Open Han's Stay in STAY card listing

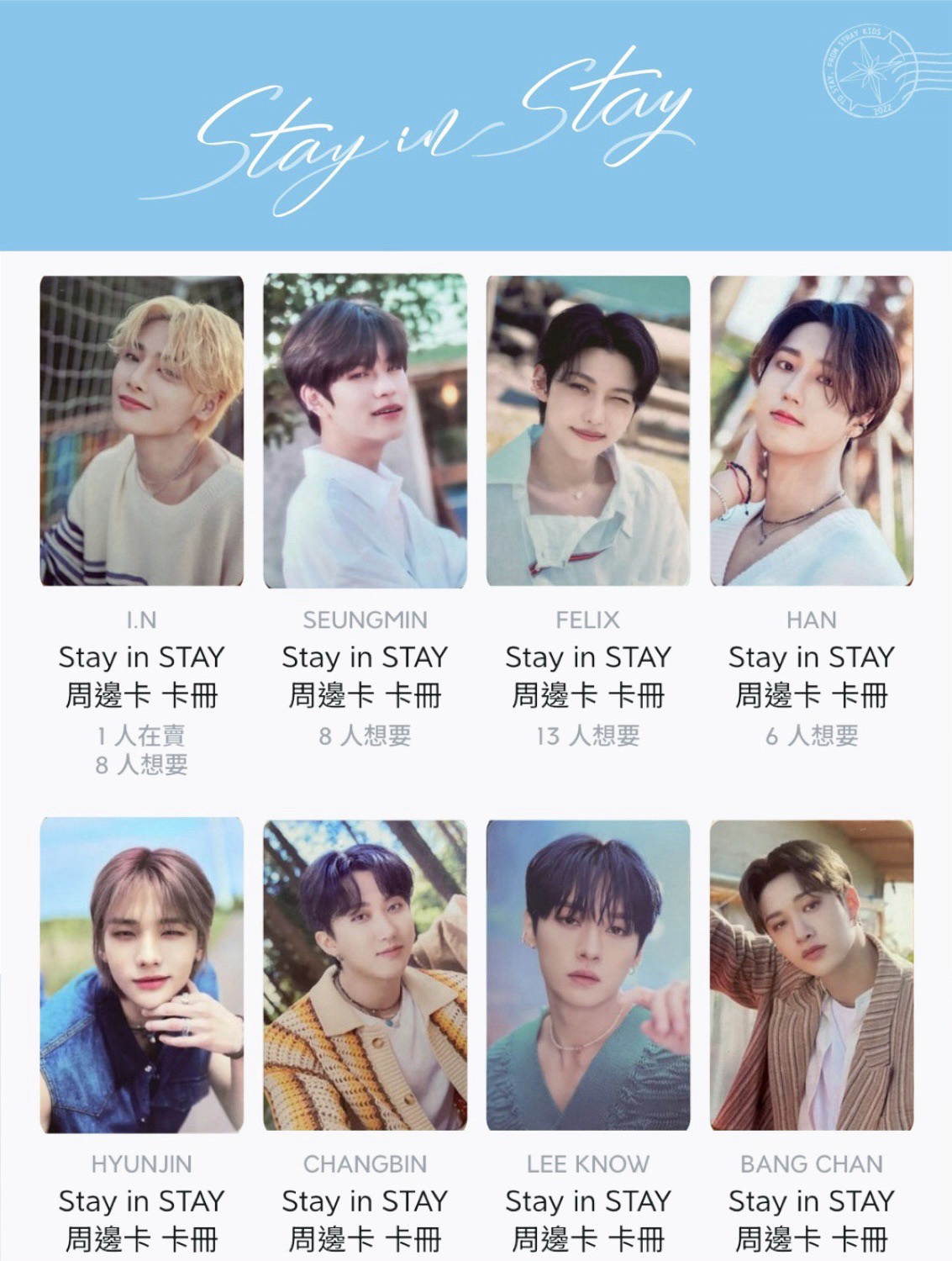(811, 430)
